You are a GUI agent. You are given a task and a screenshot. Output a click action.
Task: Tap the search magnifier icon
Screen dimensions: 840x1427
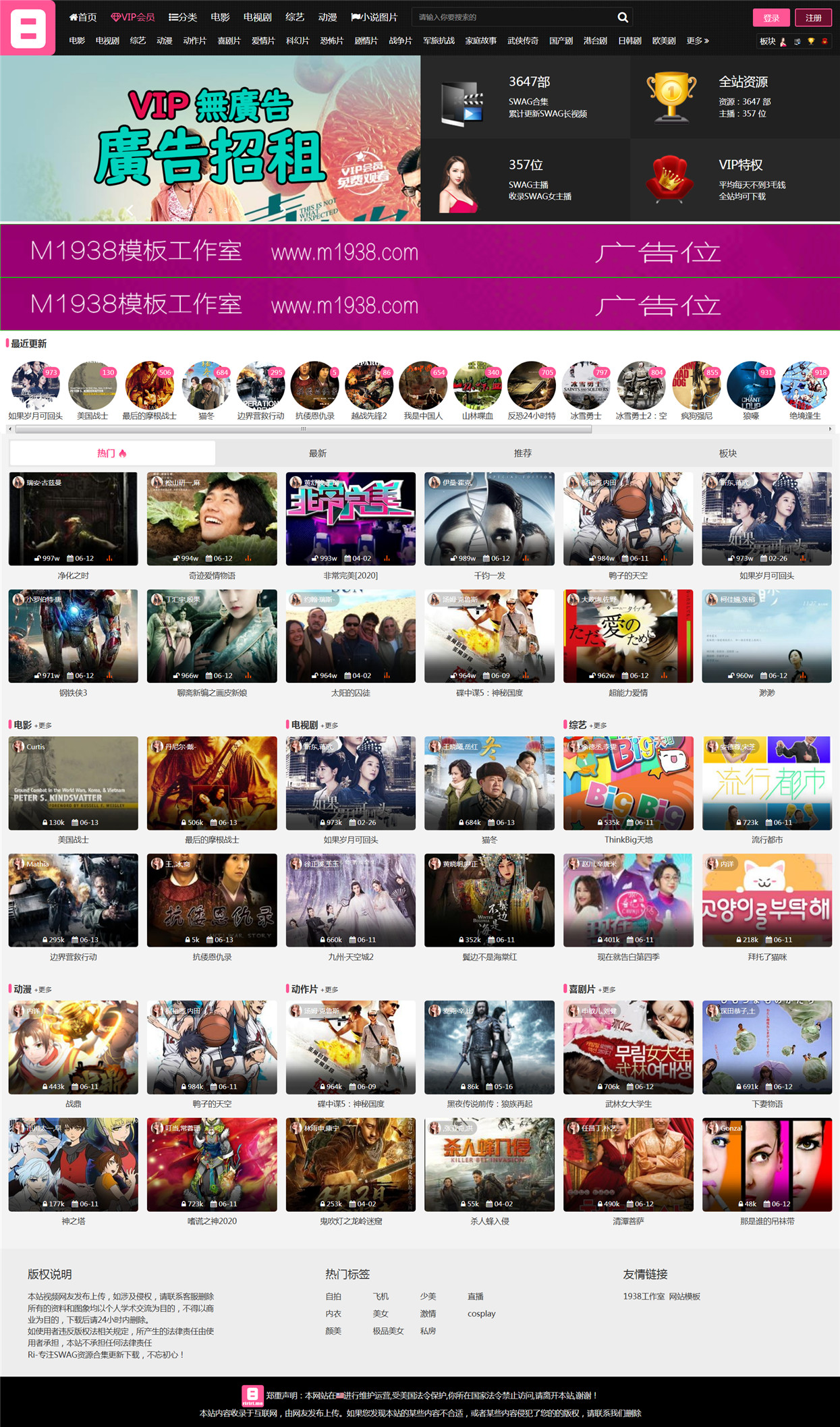[623, 18]
